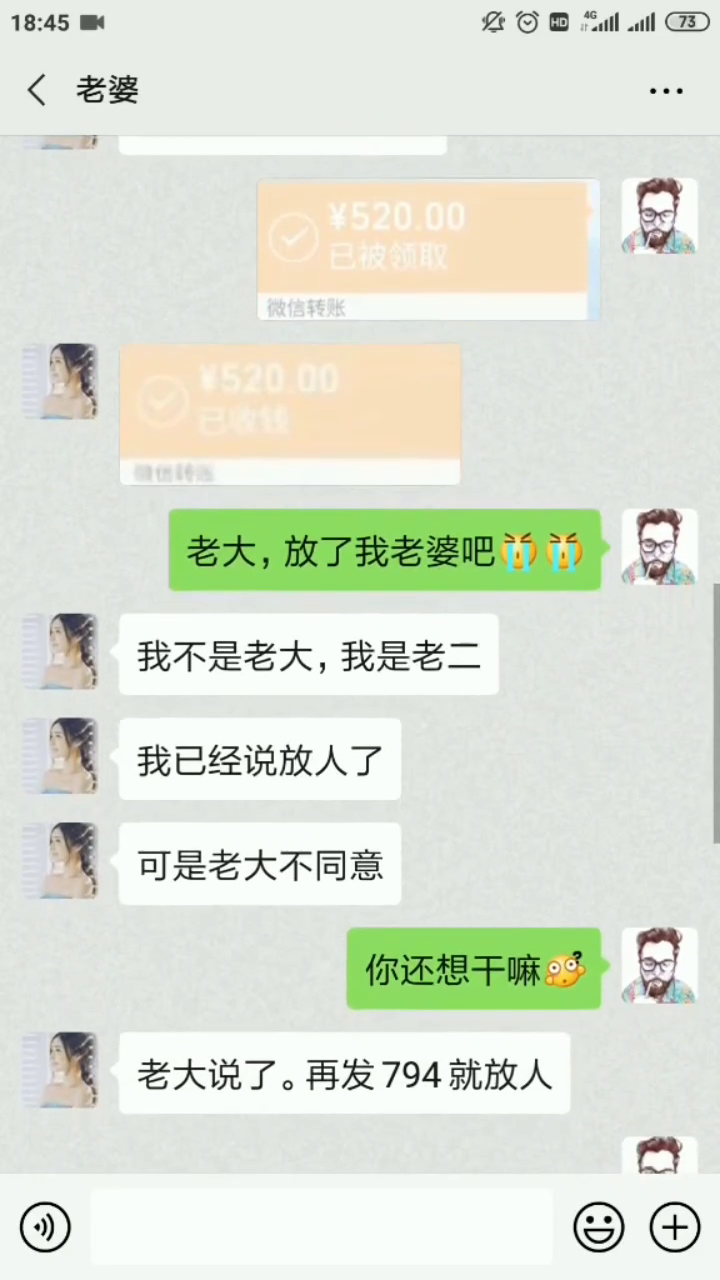This screenshot has width=720, height=1280.
Task: Open the chat info overflow menu
Action: click(666, 91)
